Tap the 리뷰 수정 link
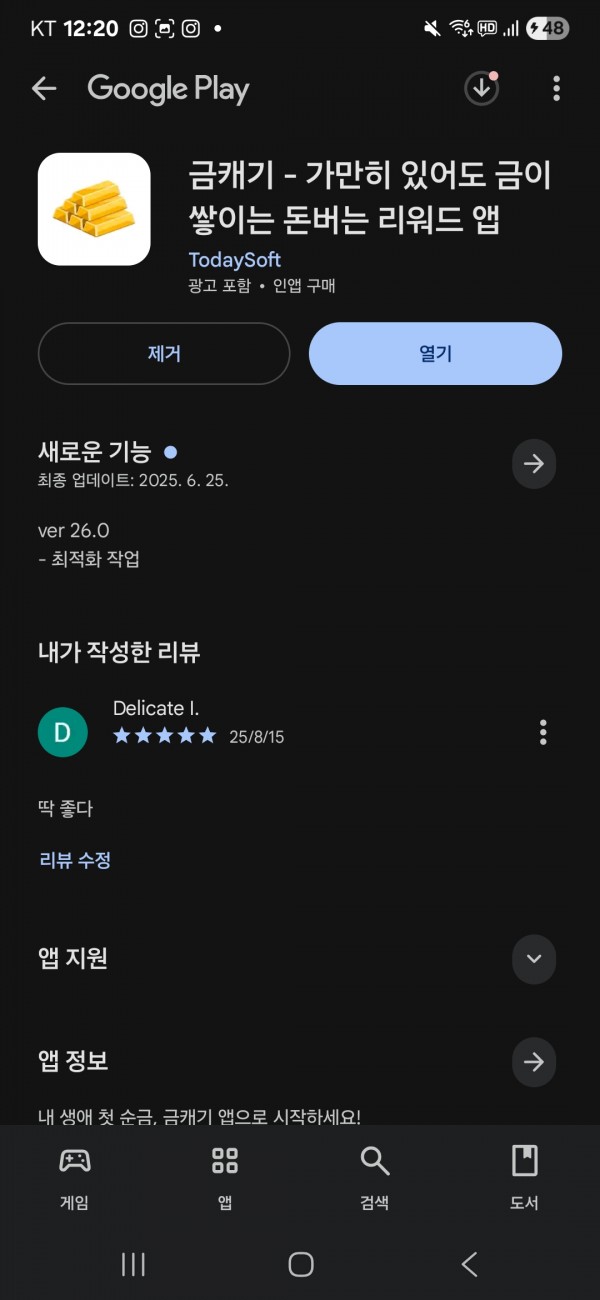The image size is (600, 1300). [75, 860]
